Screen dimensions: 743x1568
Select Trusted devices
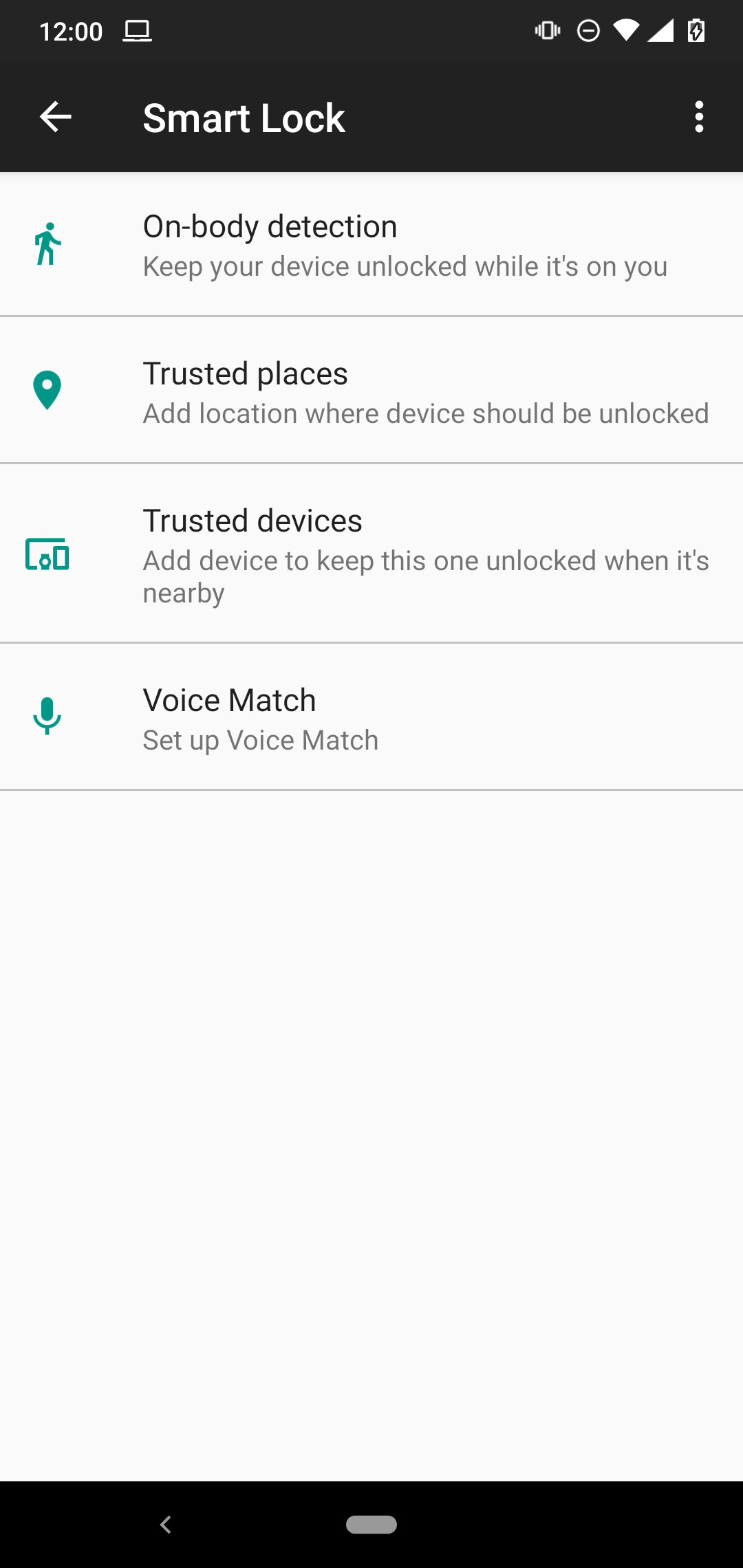click(x=371, y=554)
